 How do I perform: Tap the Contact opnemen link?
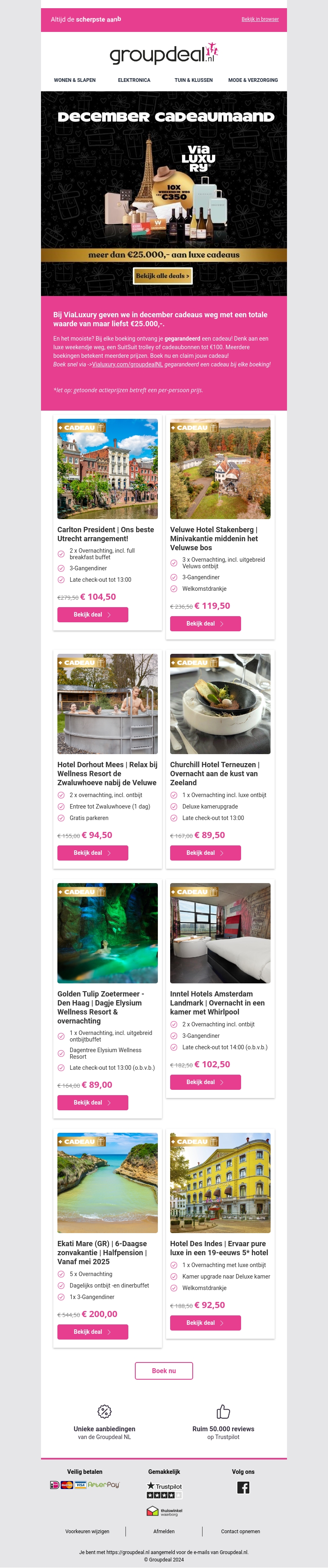click(240, 1531)
